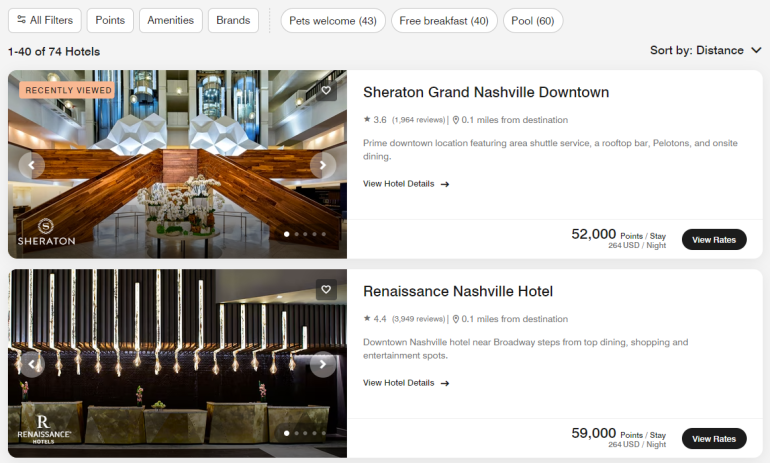This screenshot has width=770, height=463.
Task: Show previous photo of Sheraton Grand Nashville
Action: (x=32, y=165)
